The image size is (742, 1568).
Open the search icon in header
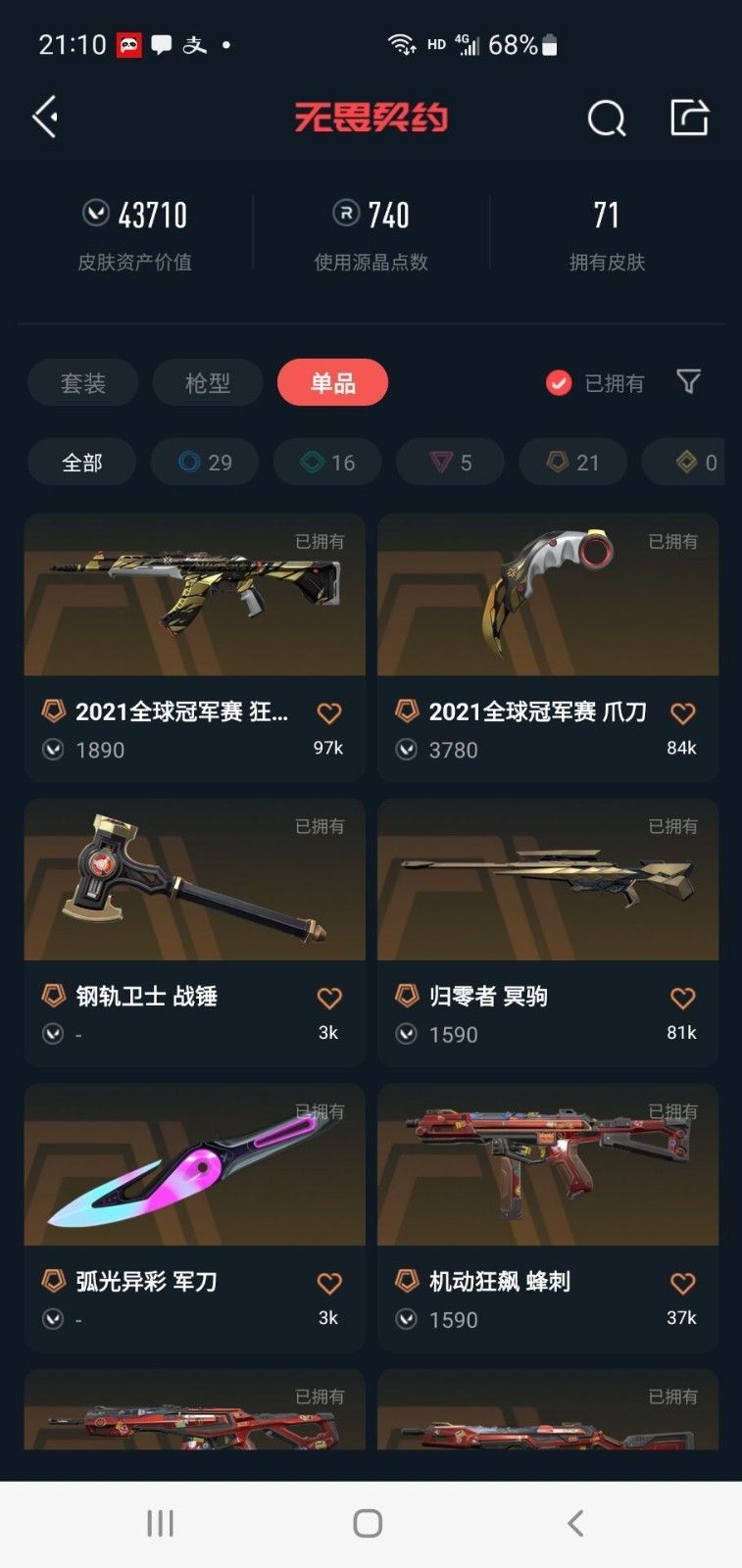(606, 119)
